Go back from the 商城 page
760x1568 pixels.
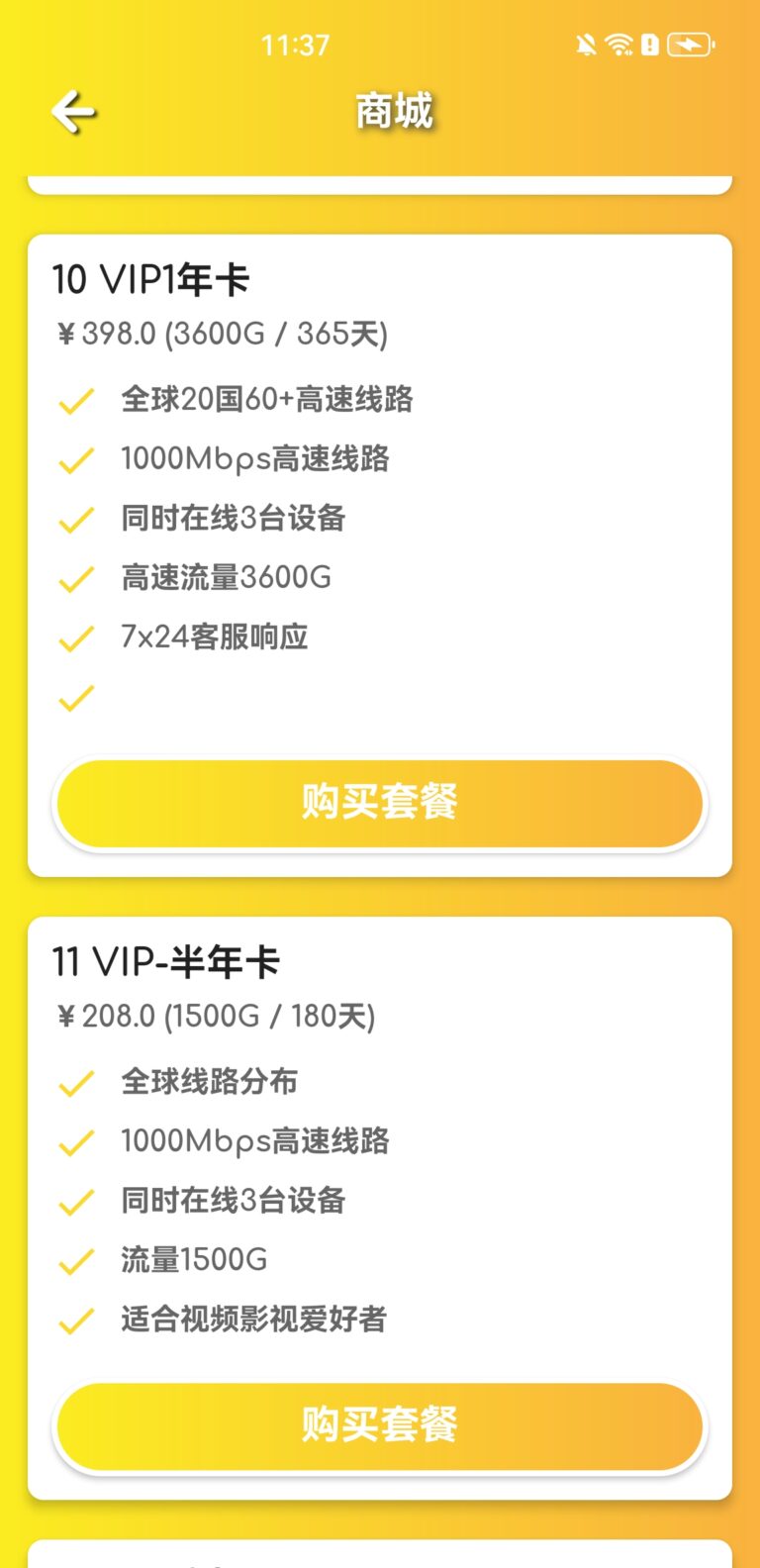click(x=73, y=112)
